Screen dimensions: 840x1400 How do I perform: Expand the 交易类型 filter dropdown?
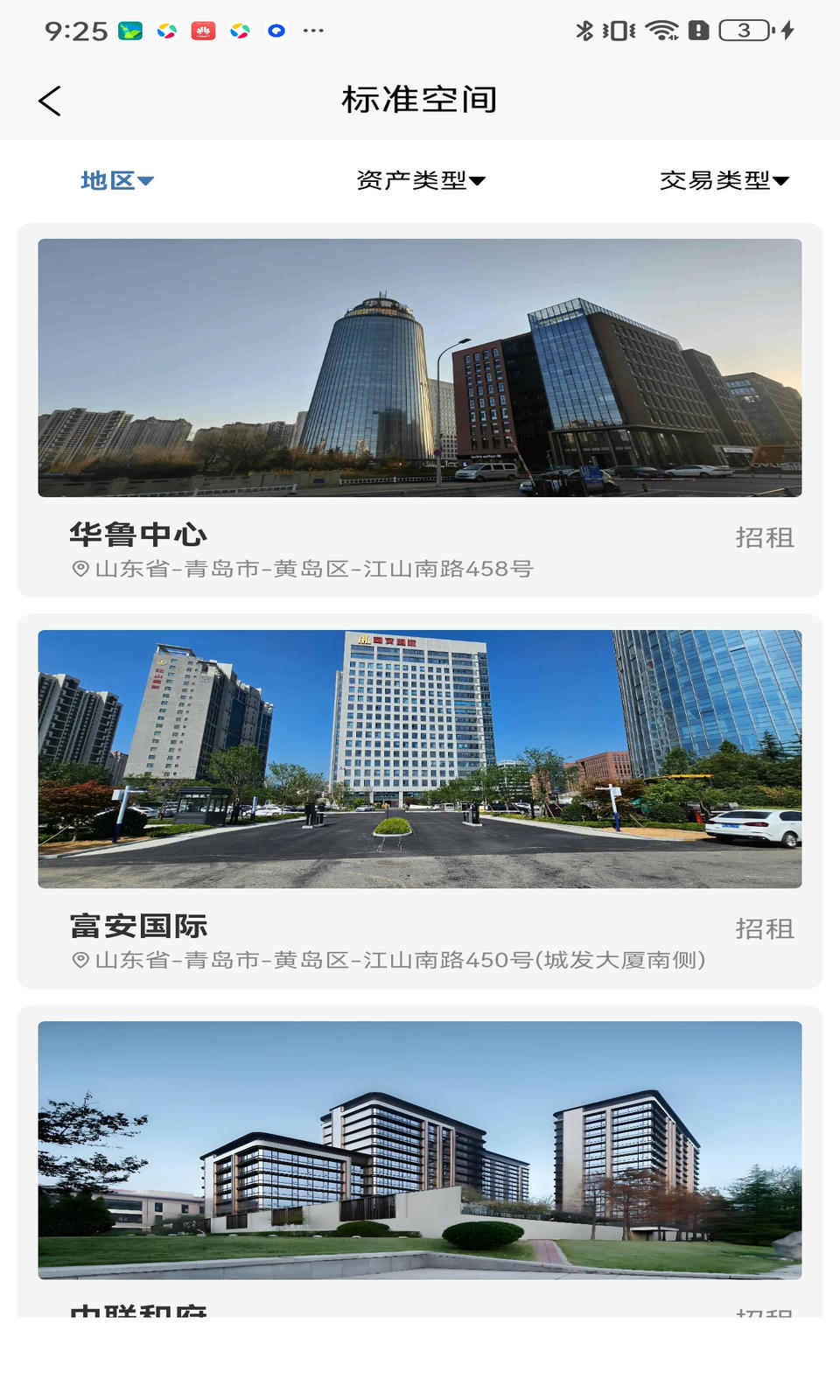point(724,180)
